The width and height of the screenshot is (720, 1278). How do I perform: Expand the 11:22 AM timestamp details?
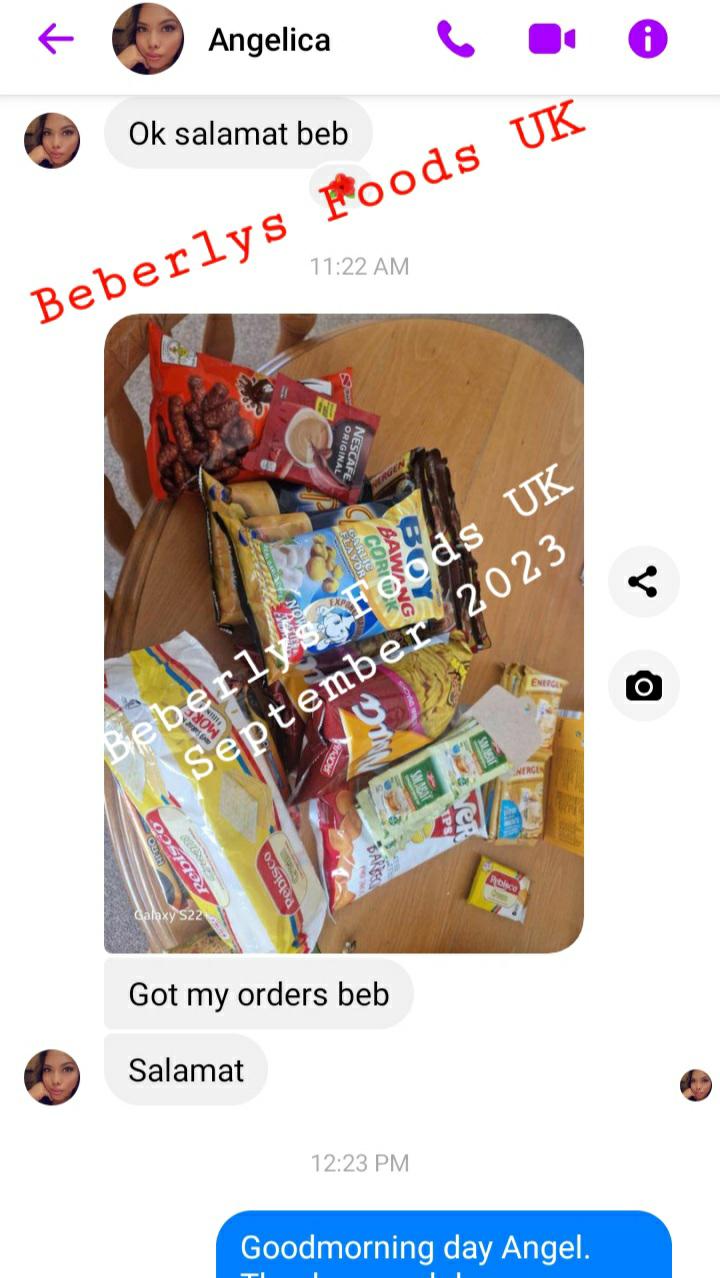pyautogui.click(x=359, y=266)
